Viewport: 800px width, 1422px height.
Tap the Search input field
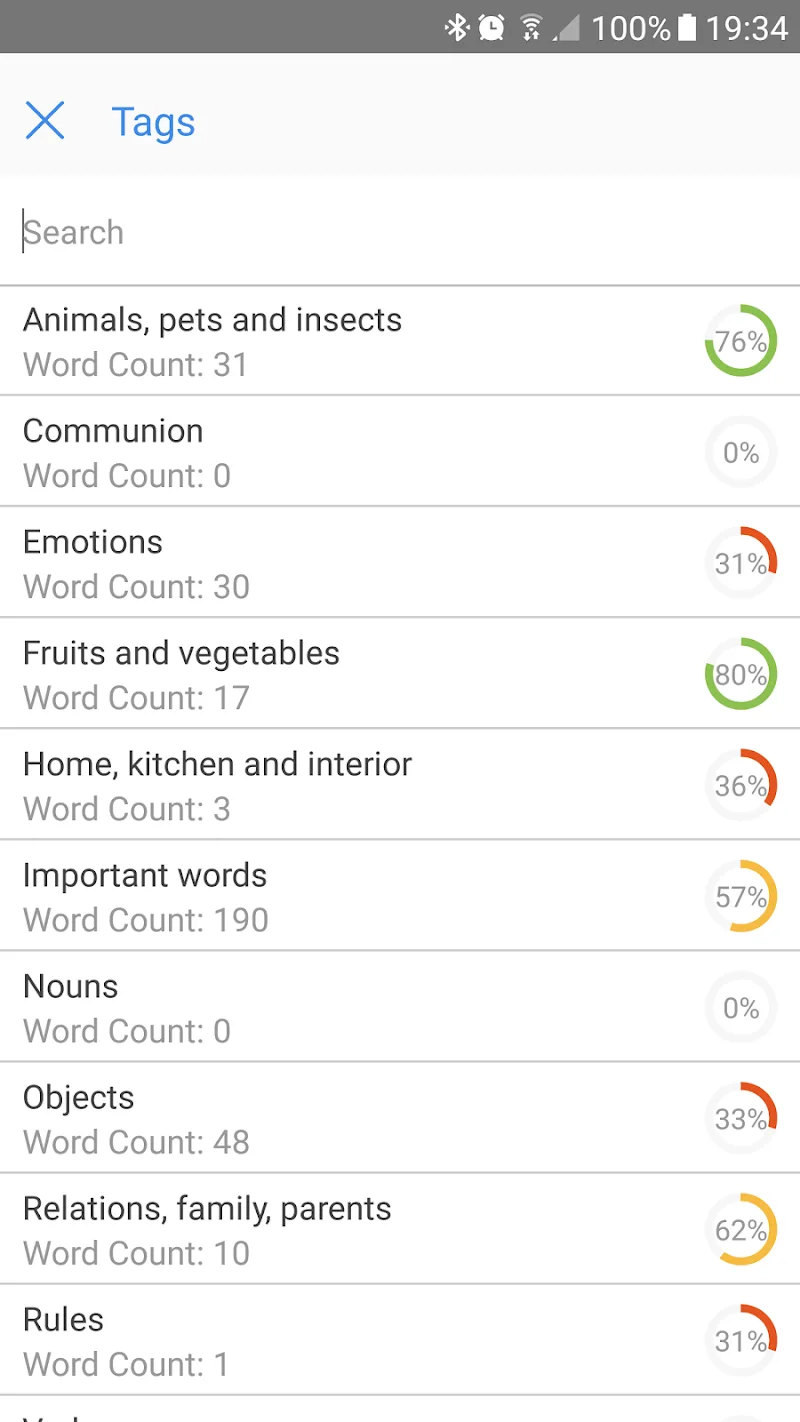200,232
